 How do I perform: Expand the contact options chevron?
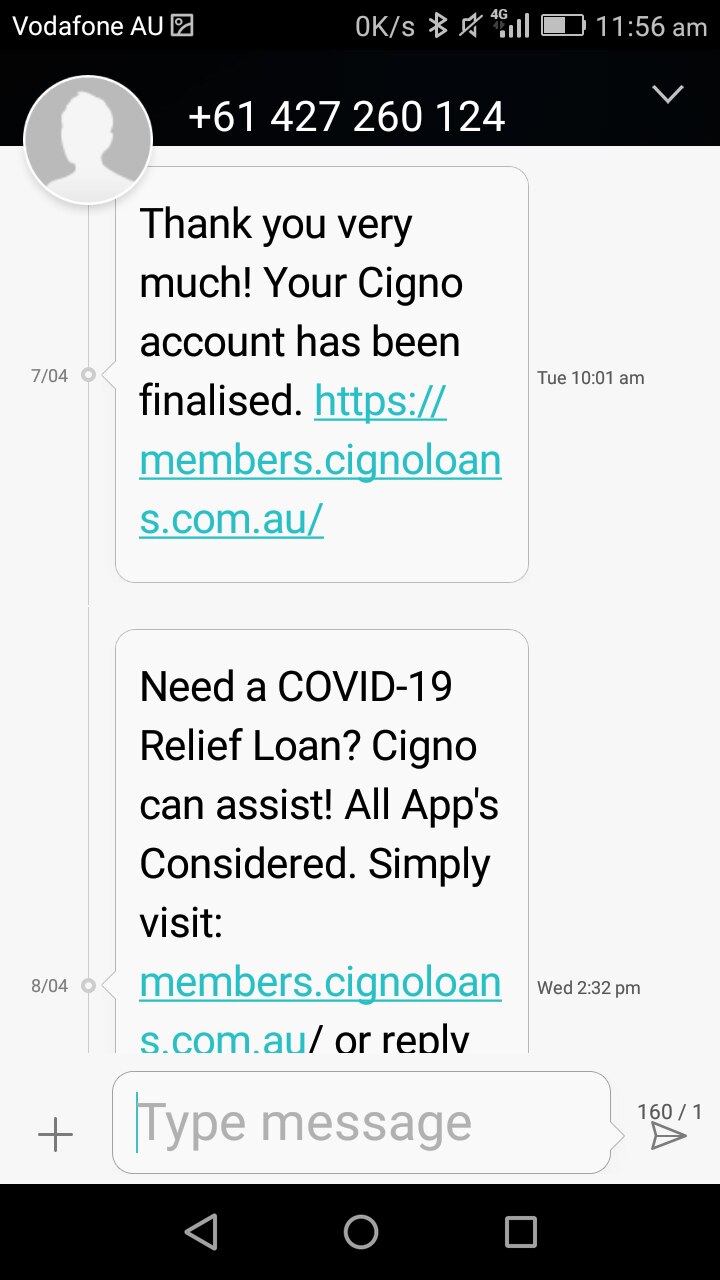coord(667,95)
